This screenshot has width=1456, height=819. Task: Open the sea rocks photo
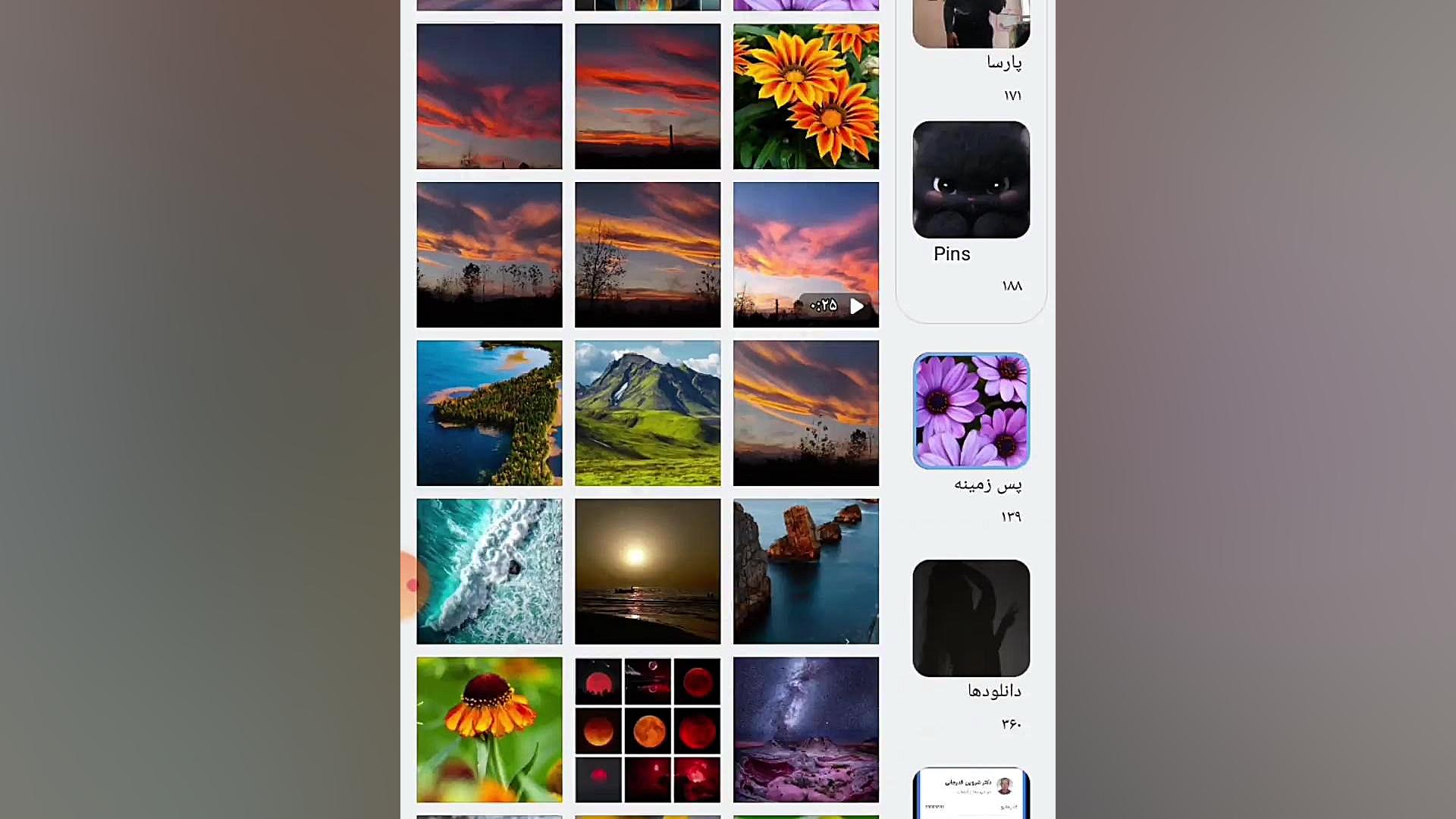(805, 571)
